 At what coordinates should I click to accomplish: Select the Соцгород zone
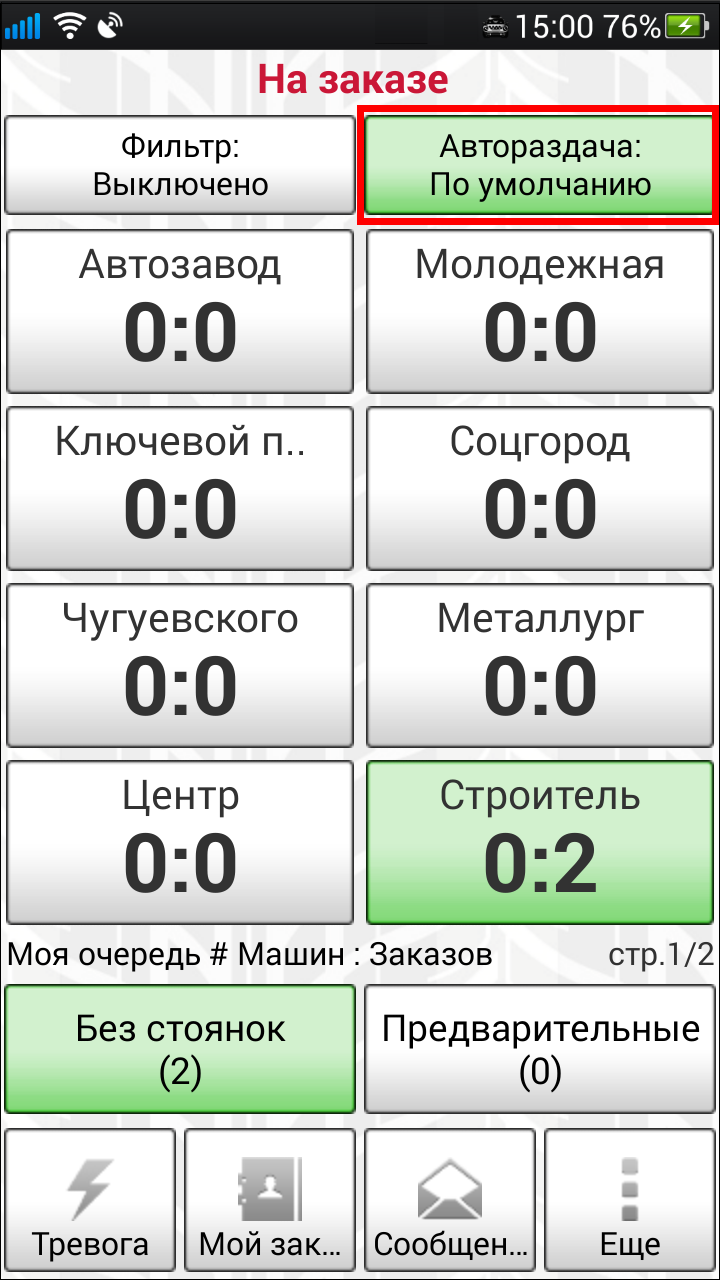pyautogui.click(x=540, y=488)
